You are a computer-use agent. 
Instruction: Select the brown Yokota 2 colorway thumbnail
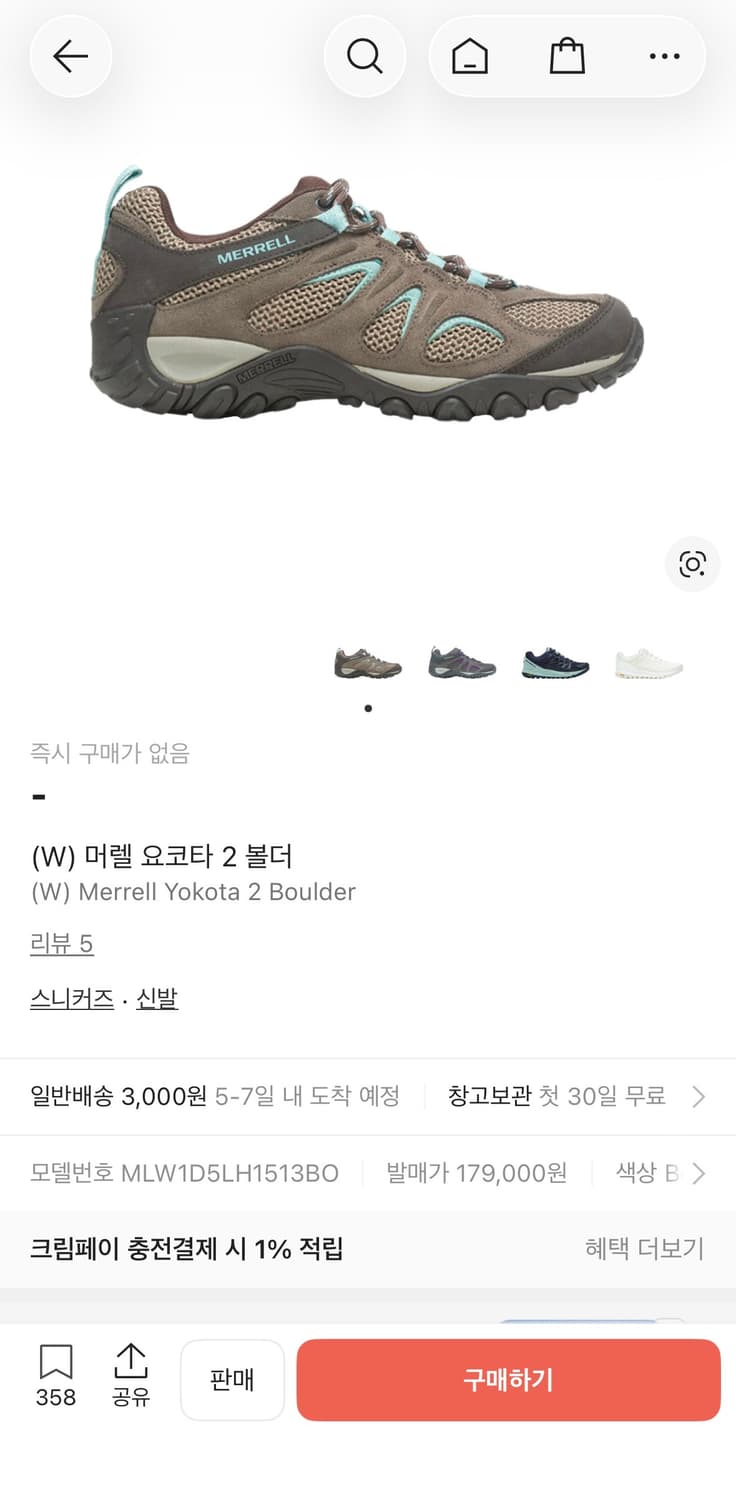click(x=366, y=662)
